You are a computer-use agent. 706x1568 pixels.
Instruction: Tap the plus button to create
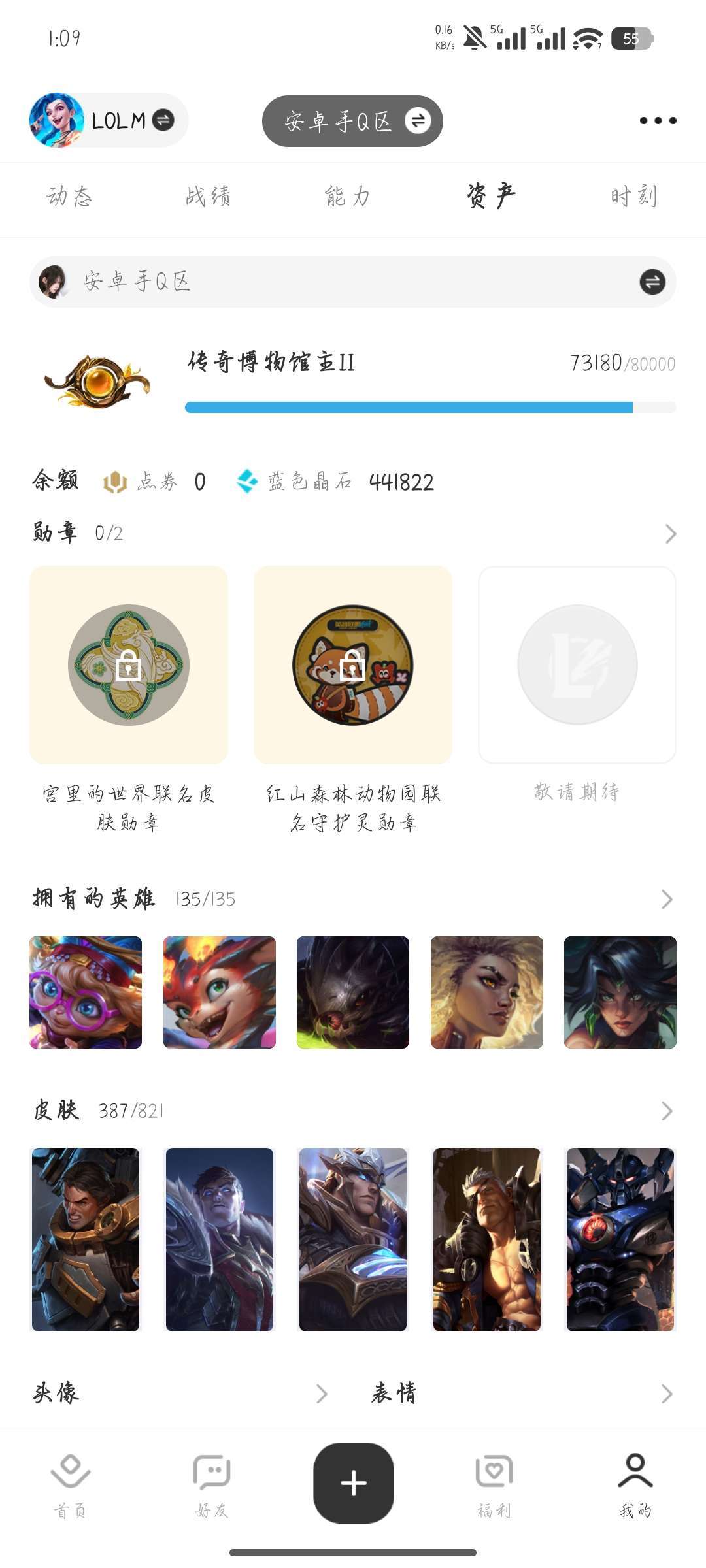pyautogui.click(x=353, y=1482)
